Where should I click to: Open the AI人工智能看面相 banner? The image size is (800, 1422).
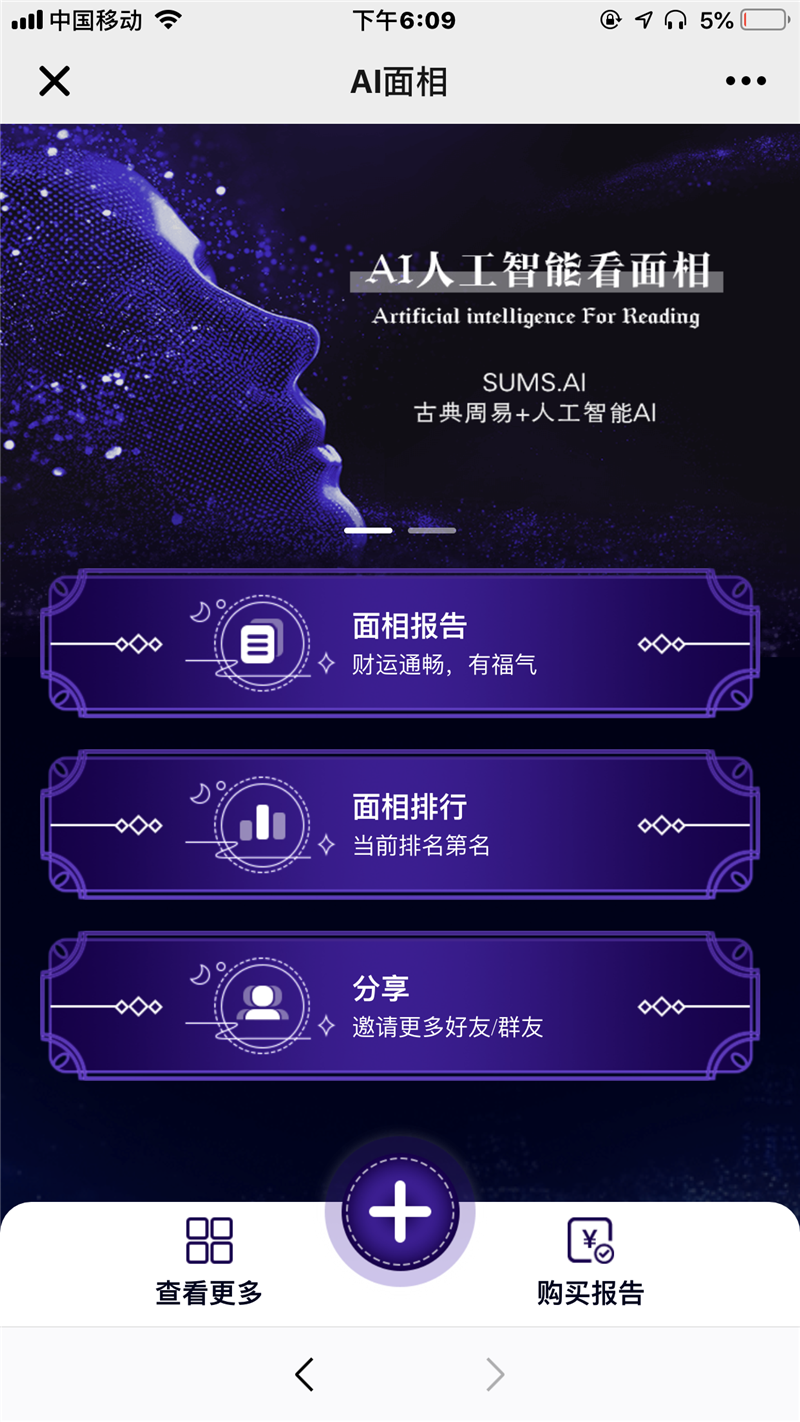(x=400, y=330)
